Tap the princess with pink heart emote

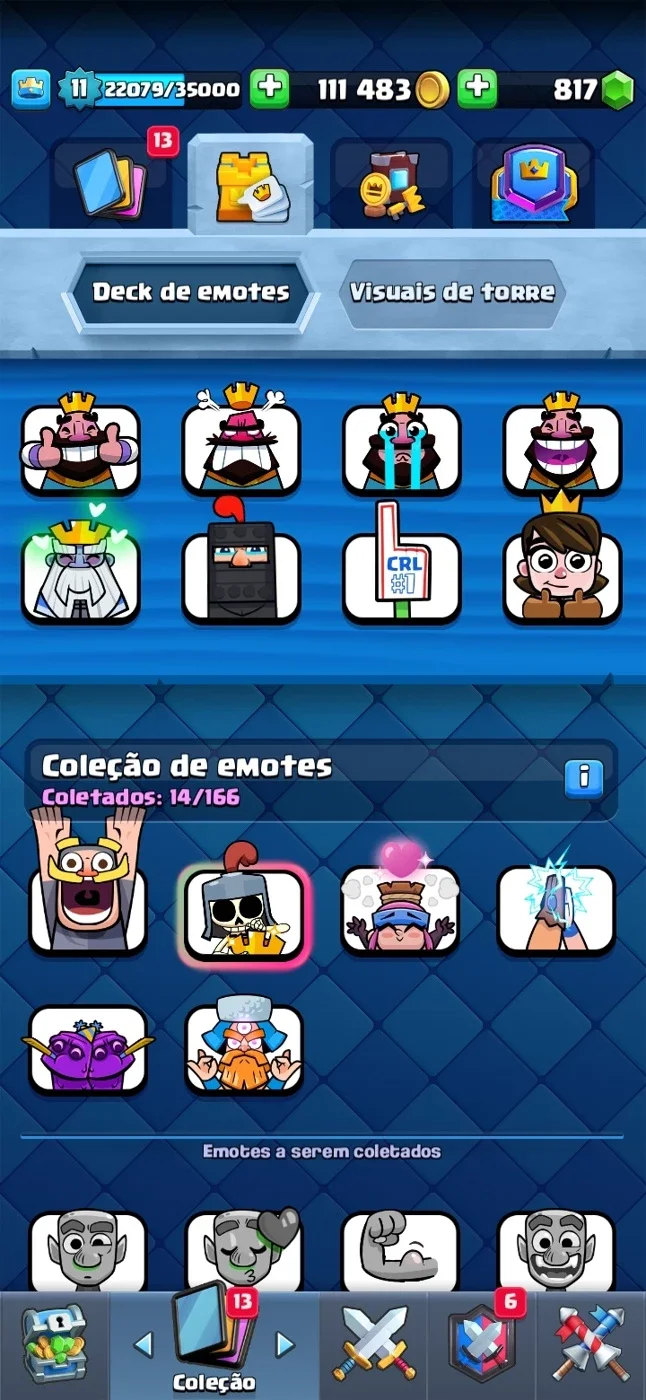pos(399,900)
